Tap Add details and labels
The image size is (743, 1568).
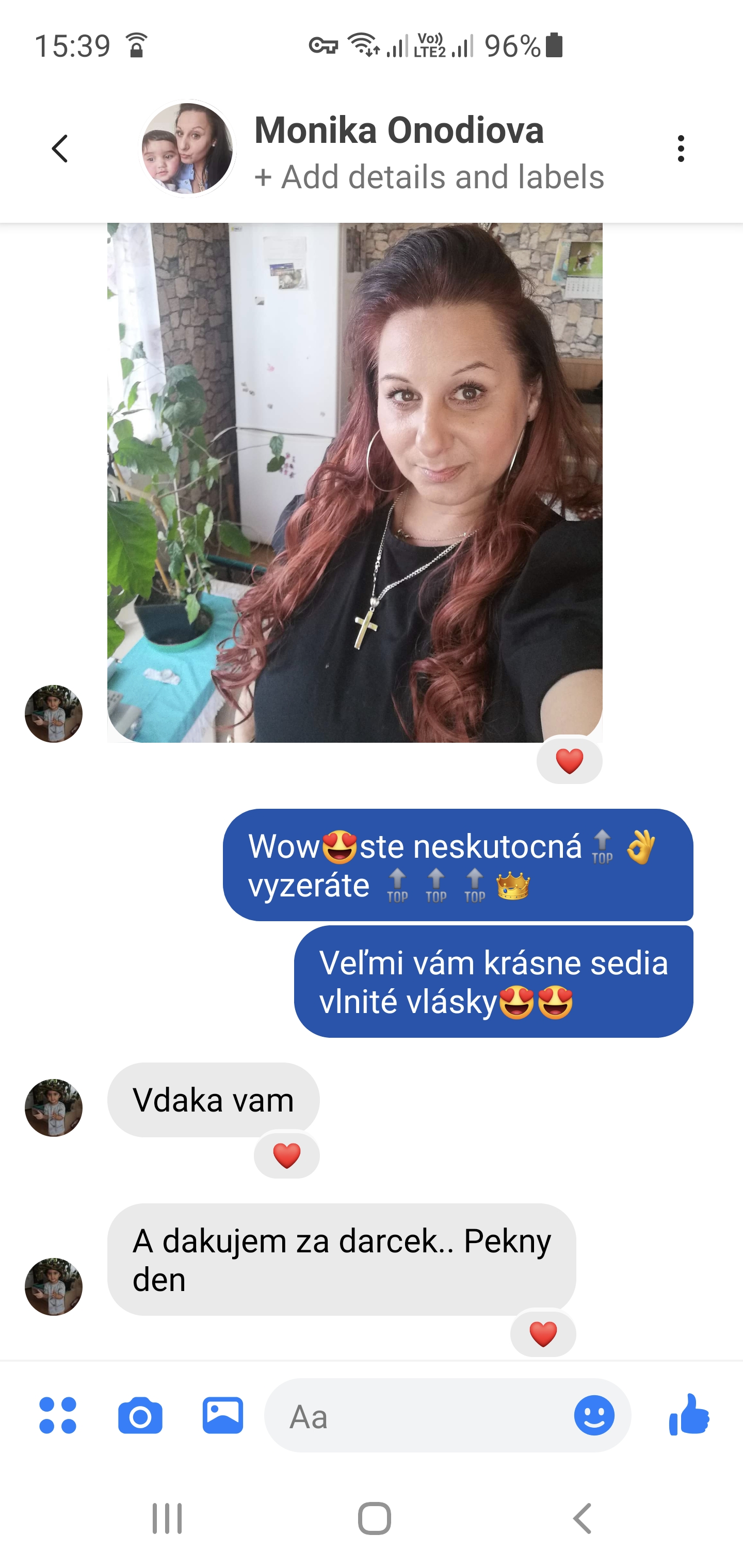(x=429, y=177)
